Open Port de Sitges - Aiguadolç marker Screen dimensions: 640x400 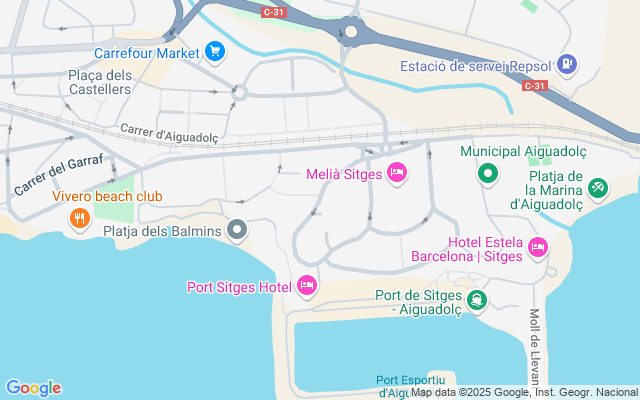tap(478, 299)
